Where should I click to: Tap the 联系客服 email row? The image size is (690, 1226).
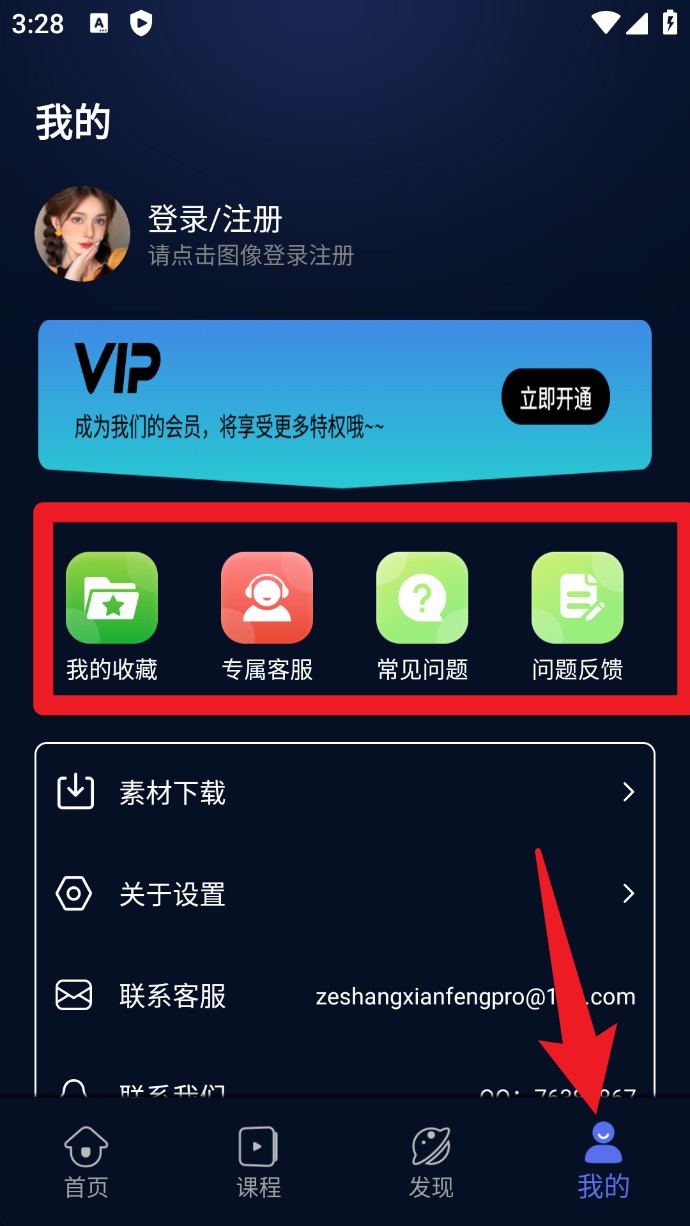point(345,996)
